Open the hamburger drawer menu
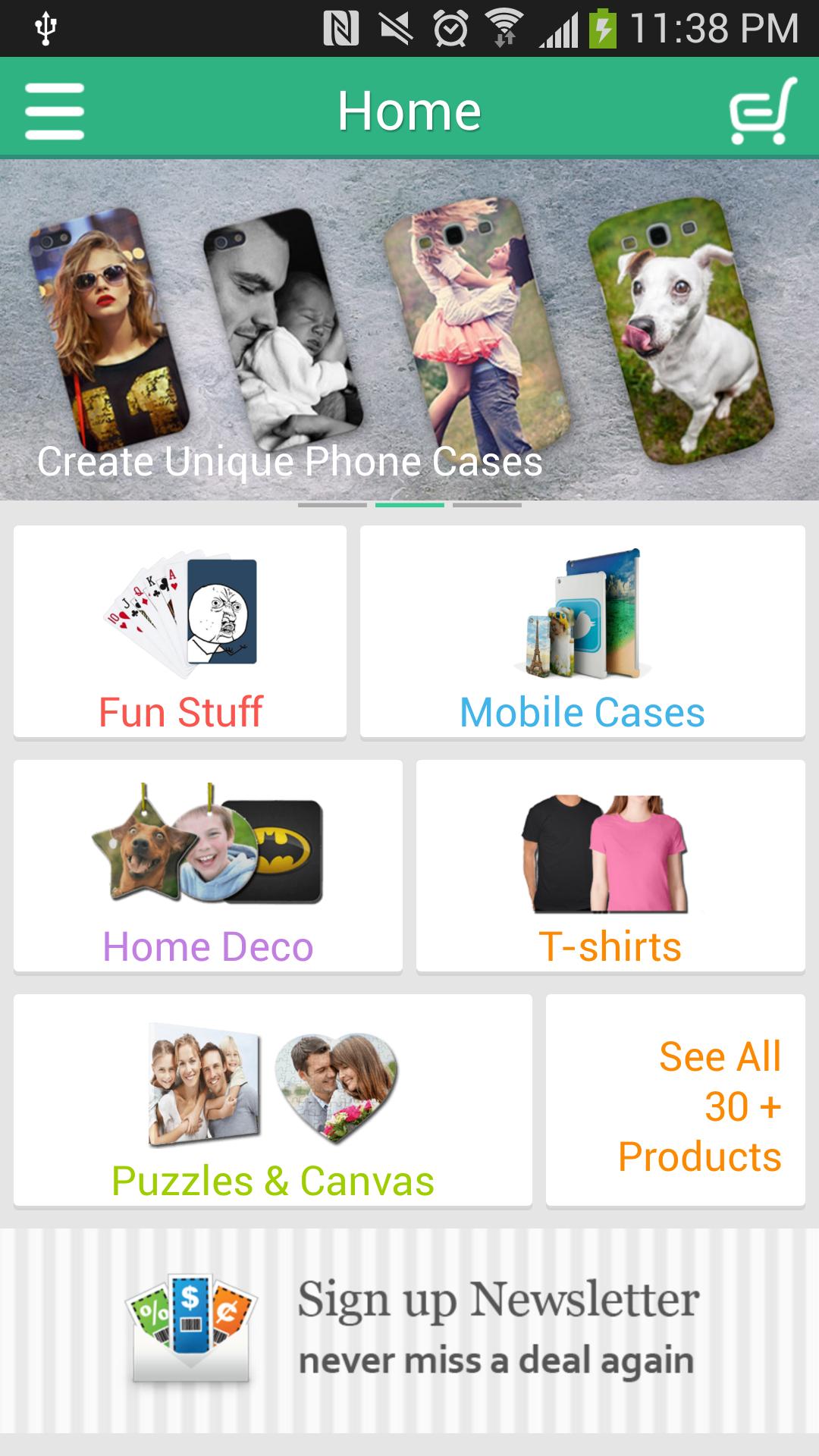819x1456 pixels. click(54, 111)
